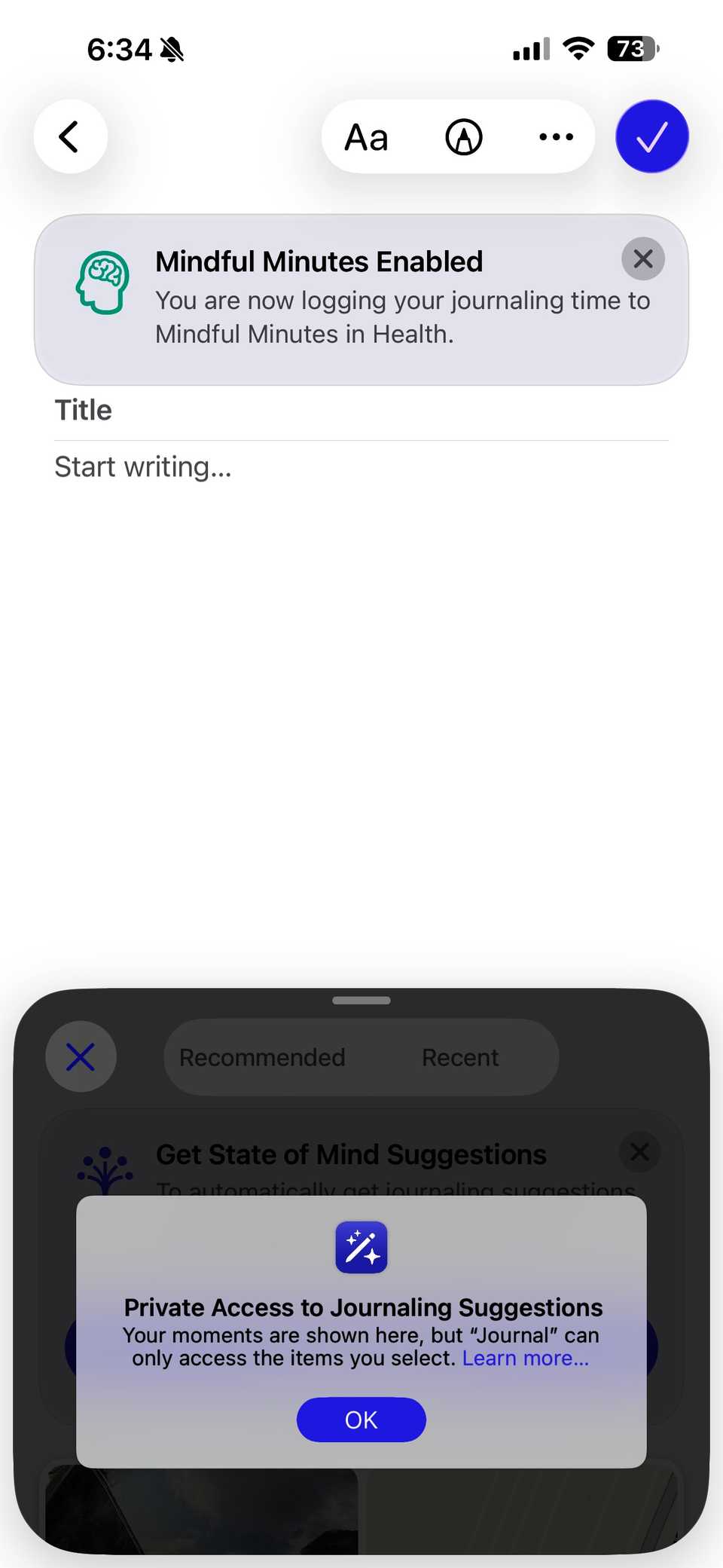Open the Aa text formatting options
Viewport: 723px width, 1568px height.
click(366, 137)
